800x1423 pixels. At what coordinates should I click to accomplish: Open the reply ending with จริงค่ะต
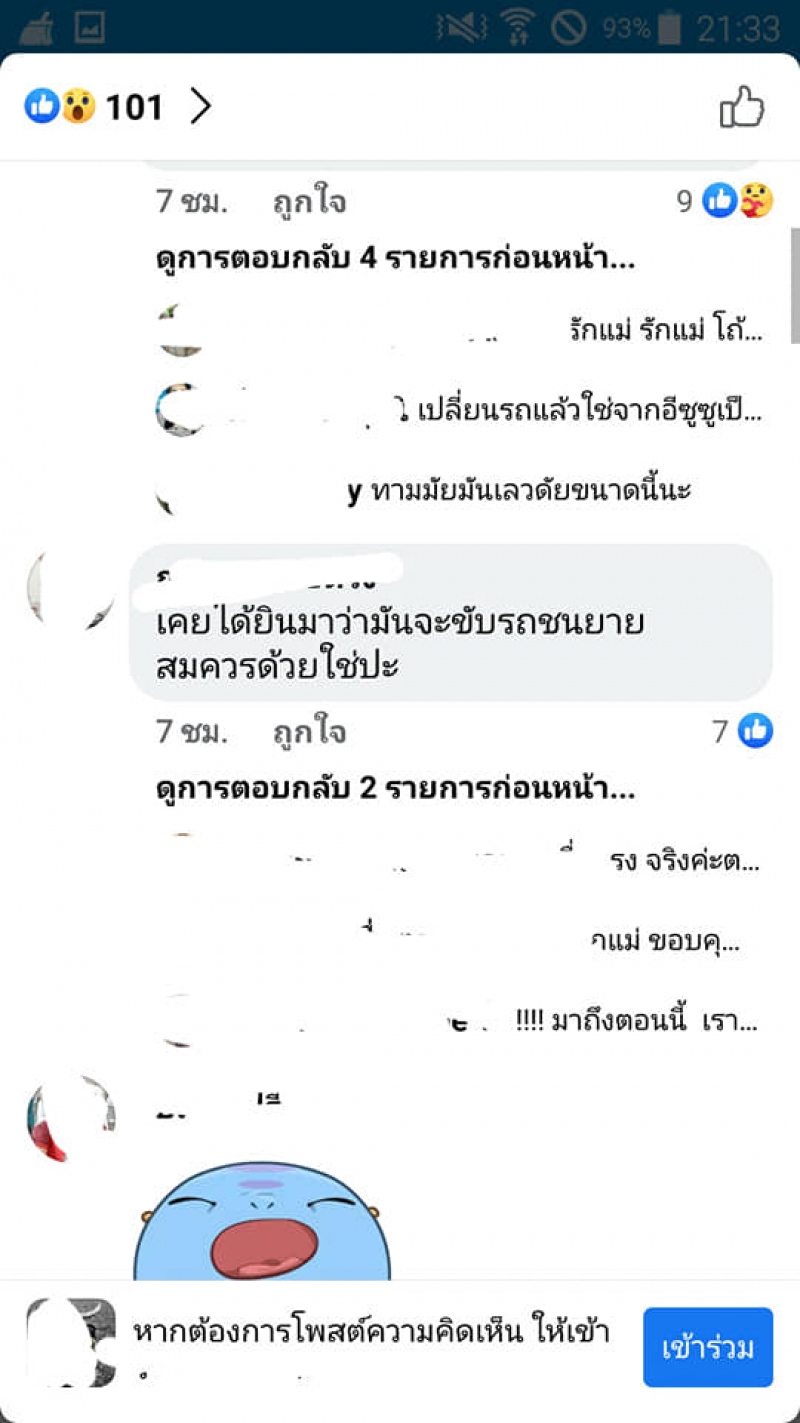coord(684,861)
